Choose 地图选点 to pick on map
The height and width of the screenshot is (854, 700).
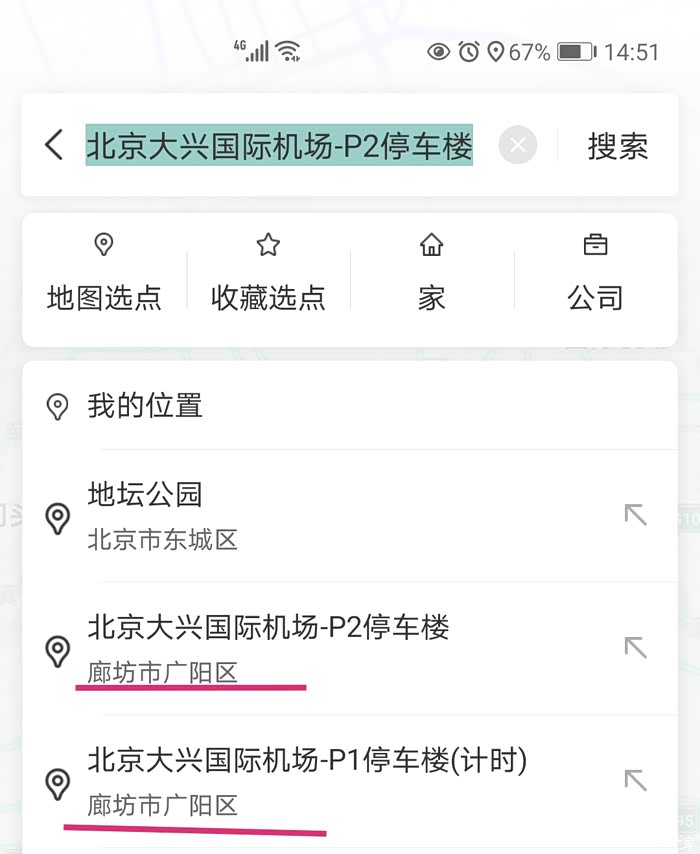coord(104,273)
